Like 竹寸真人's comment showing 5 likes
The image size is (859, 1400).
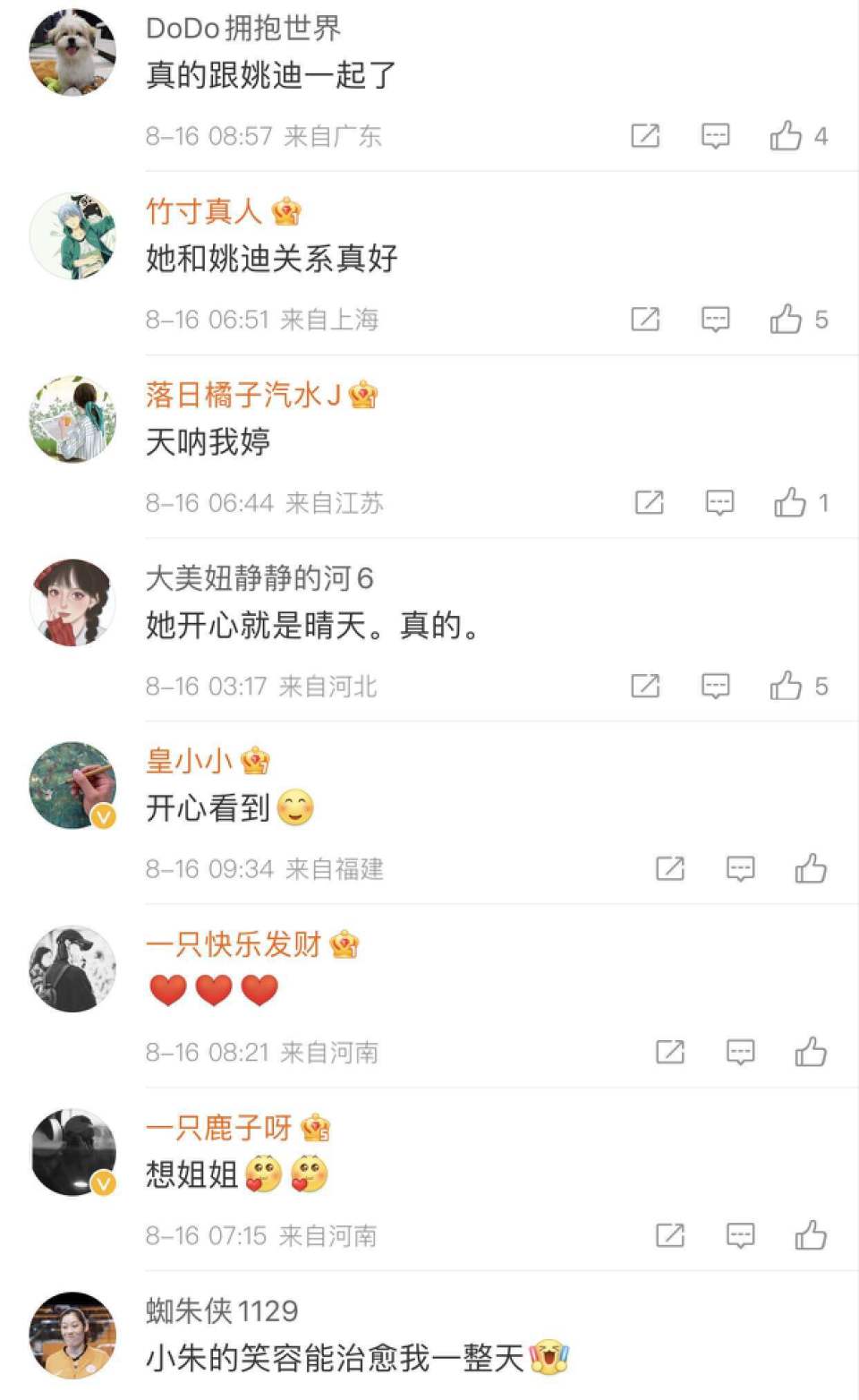point(785,320)
